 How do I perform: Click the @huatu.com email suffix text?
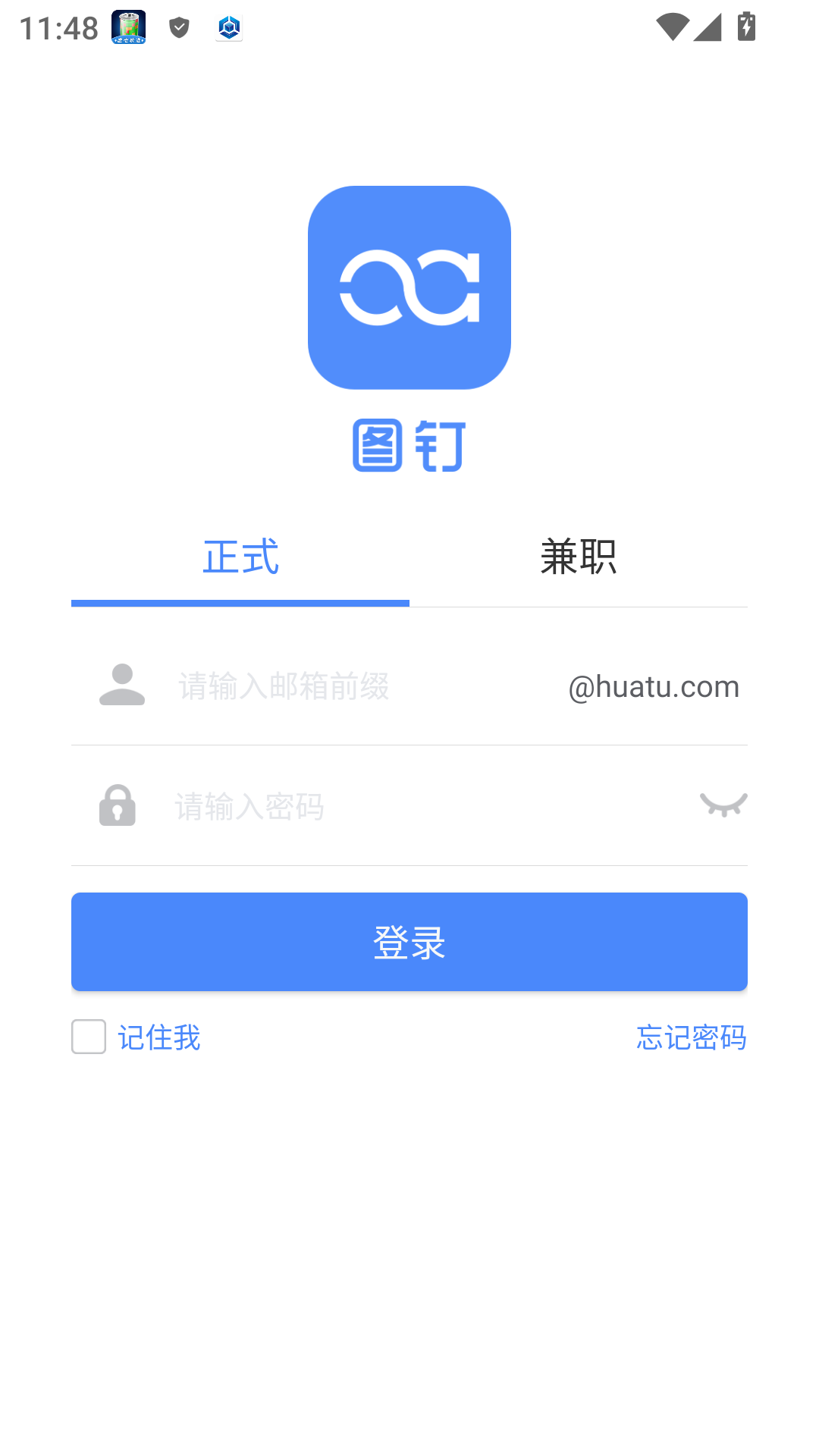click(652, 686)
